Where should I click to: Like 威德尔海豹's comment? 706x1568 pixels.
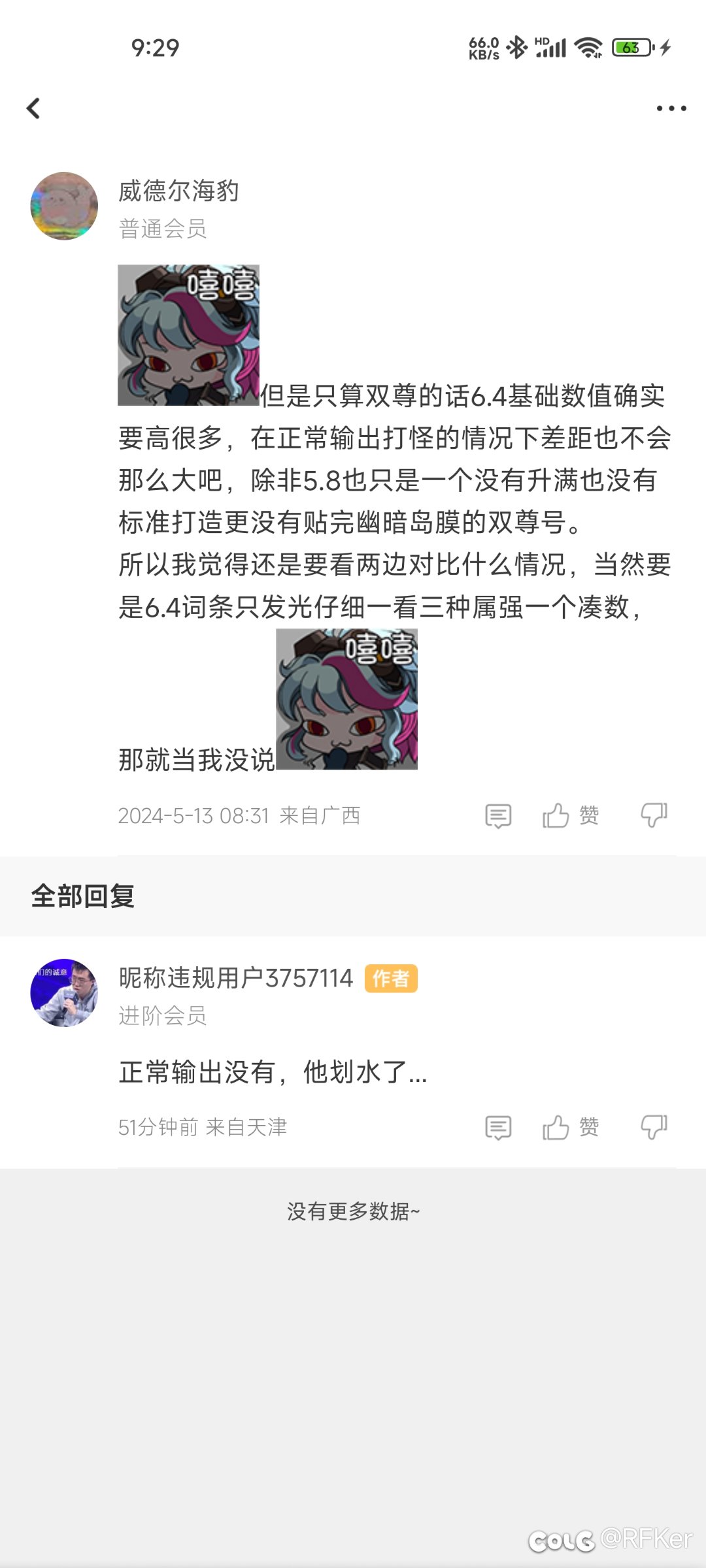[x=570, y=815]
